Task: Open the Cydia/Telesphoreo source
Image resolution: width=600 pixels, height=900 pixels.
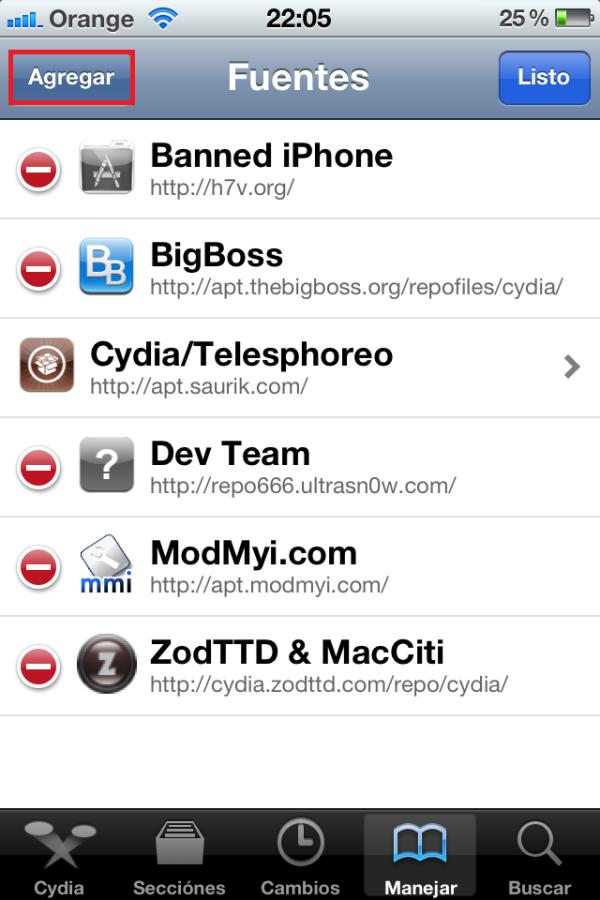Action: tap(300, 367)
